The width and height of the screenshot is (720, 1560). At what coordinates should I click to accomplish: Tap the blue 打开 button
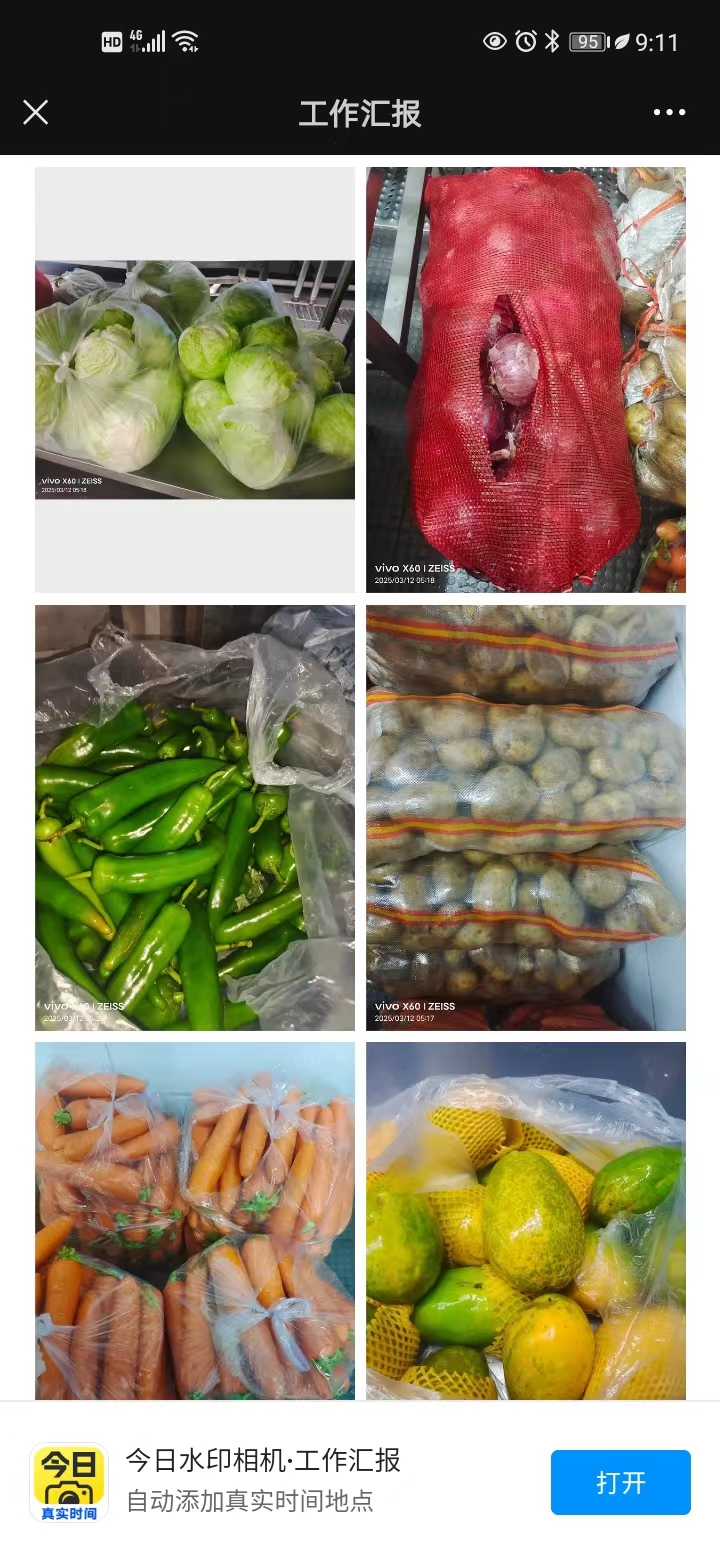click(x=620, y=1482)
